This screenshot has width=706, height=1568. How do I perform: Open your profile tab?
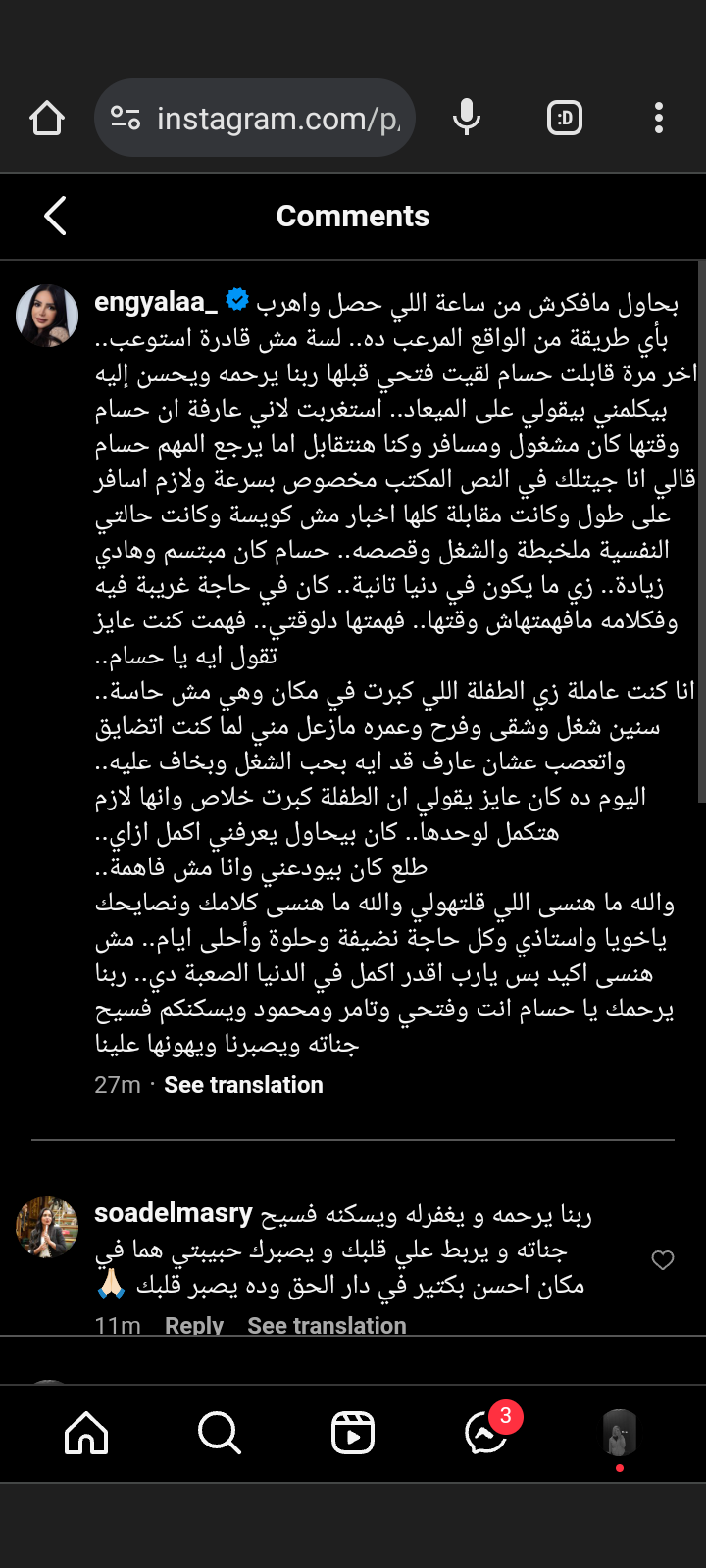pyautogui.click(x=619, y=1433)
